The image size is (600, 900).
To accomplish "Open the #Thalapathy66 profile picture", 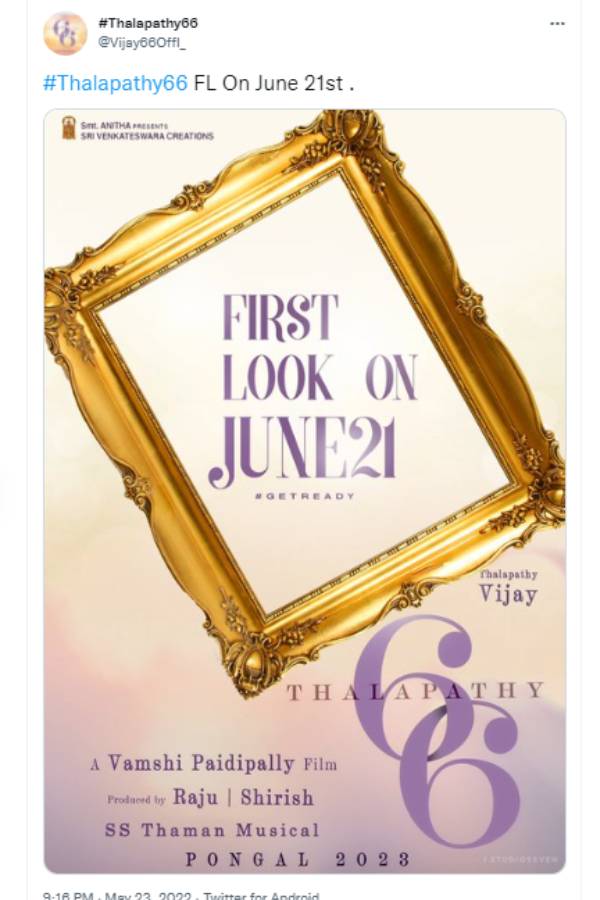I will click(64, 34).
